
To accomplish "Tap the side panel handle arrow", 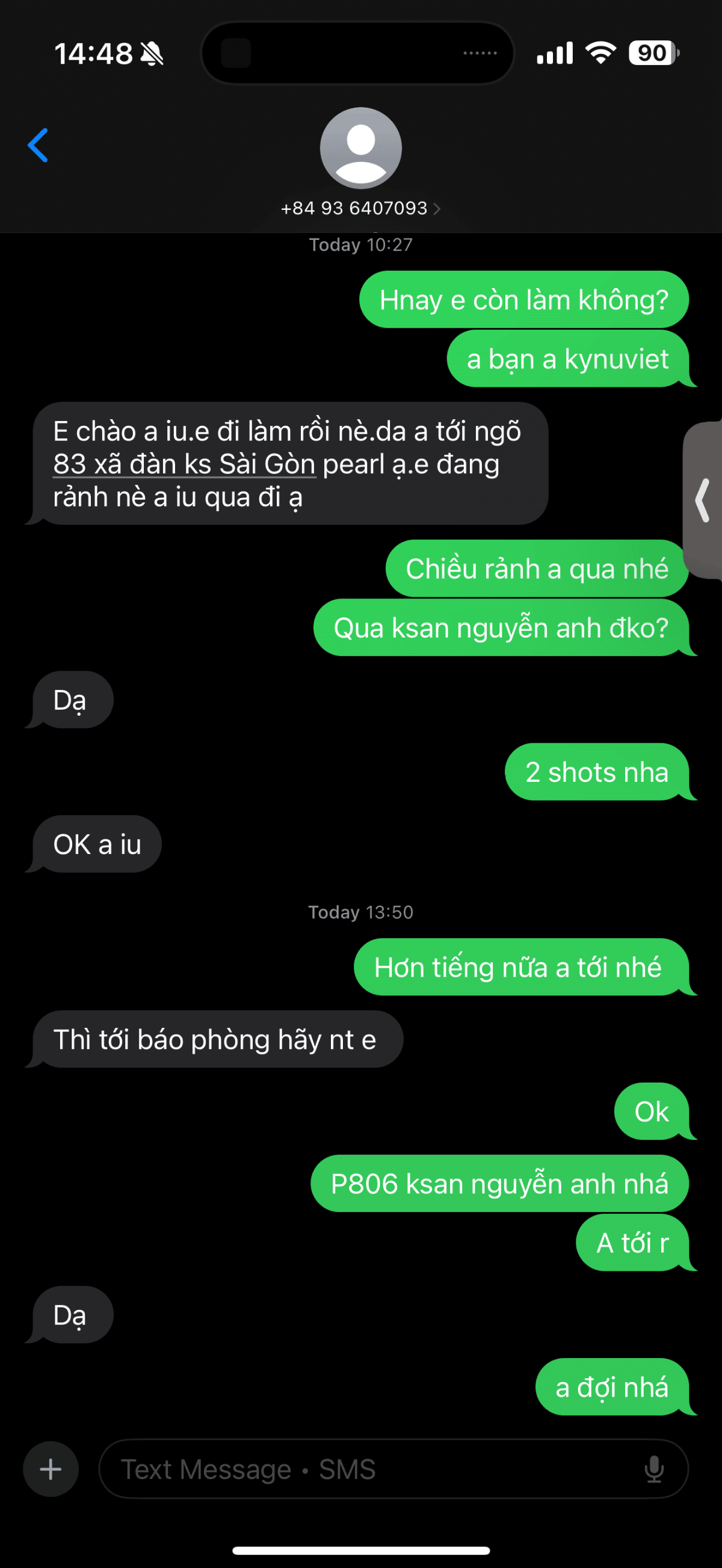I will point(703,500).
